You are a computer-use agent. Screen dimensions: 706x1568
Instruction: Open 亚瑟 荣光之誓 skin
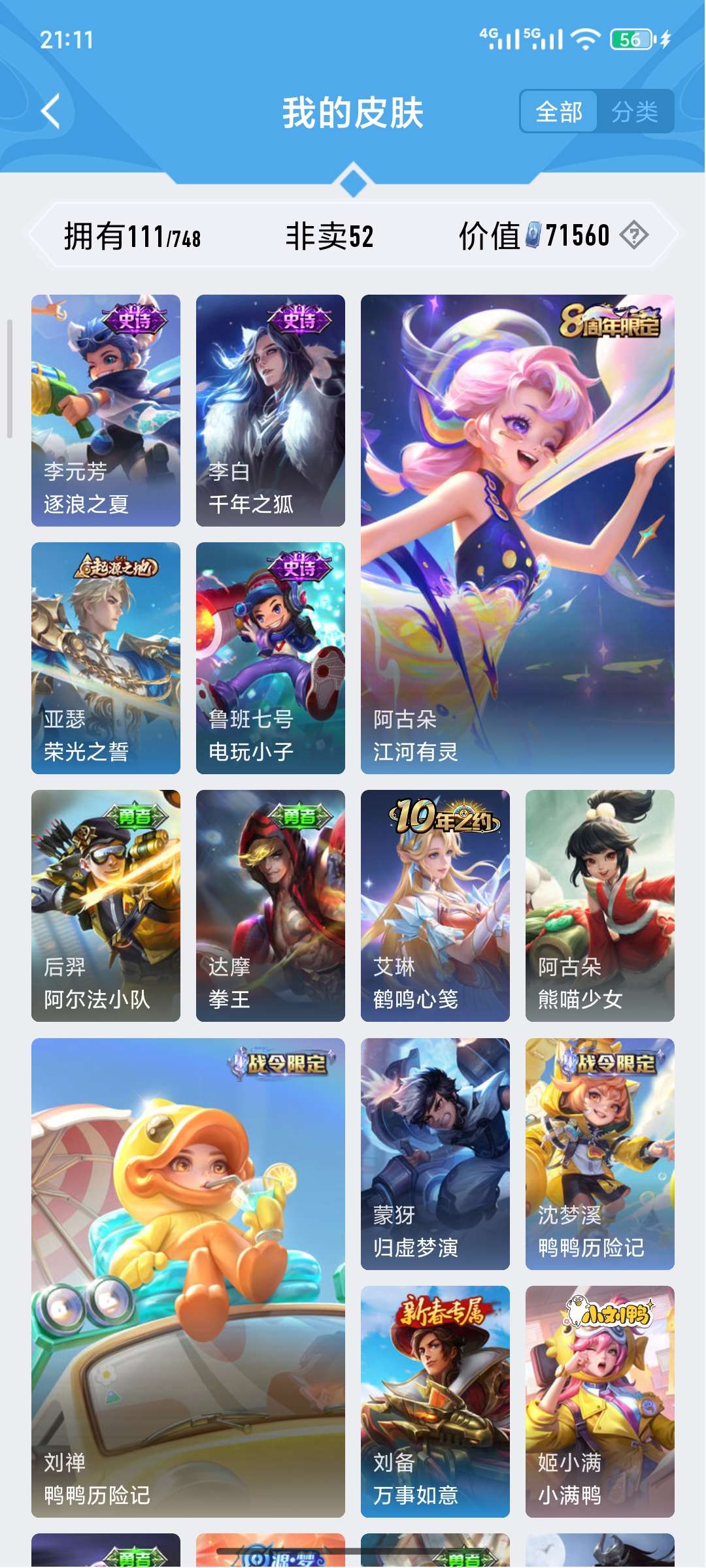(x=106, y=658)
